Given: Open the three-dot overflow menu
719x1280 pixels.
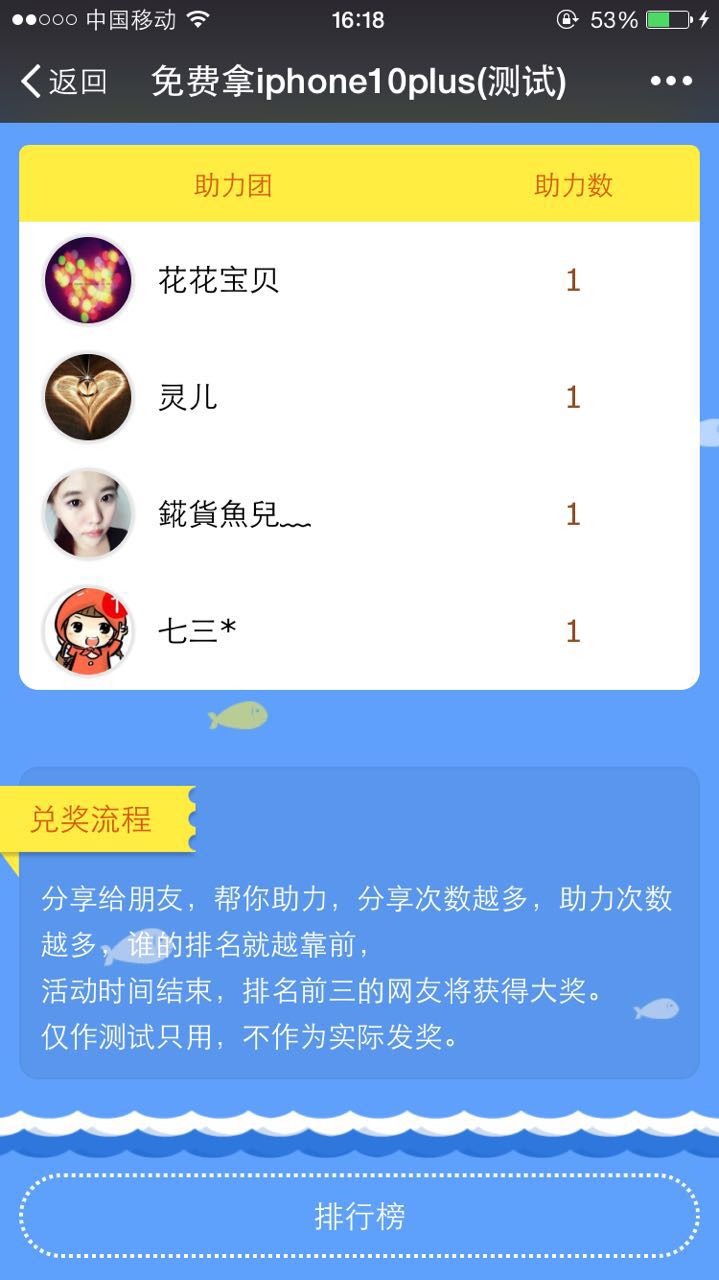Looking at the screenshot, I should pyautogui.click(x=671, y=81).
